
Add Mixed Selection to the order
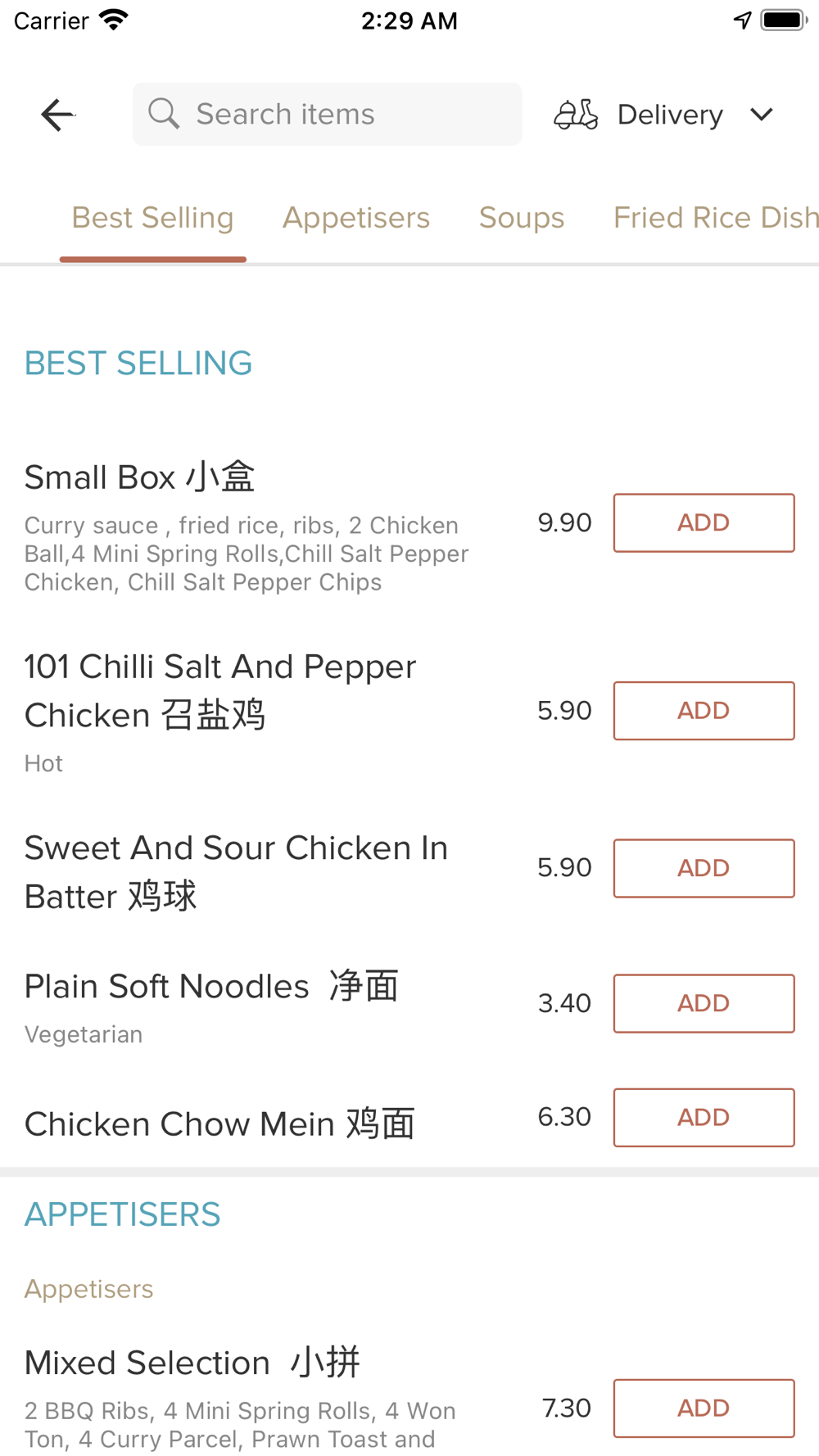[x=704, y=1409]
